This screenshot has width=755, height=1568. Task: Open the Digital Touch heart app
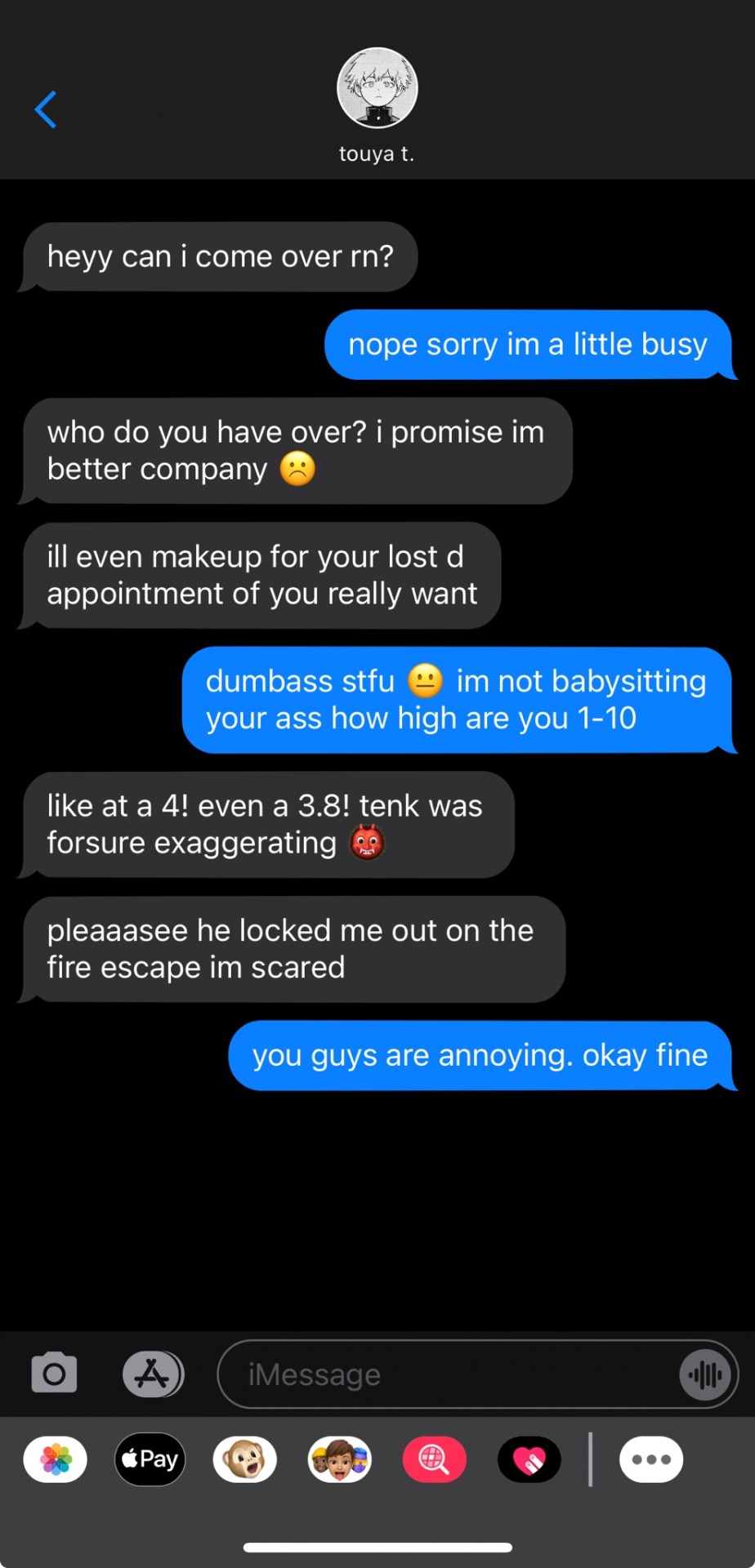tap(529, 1459)
